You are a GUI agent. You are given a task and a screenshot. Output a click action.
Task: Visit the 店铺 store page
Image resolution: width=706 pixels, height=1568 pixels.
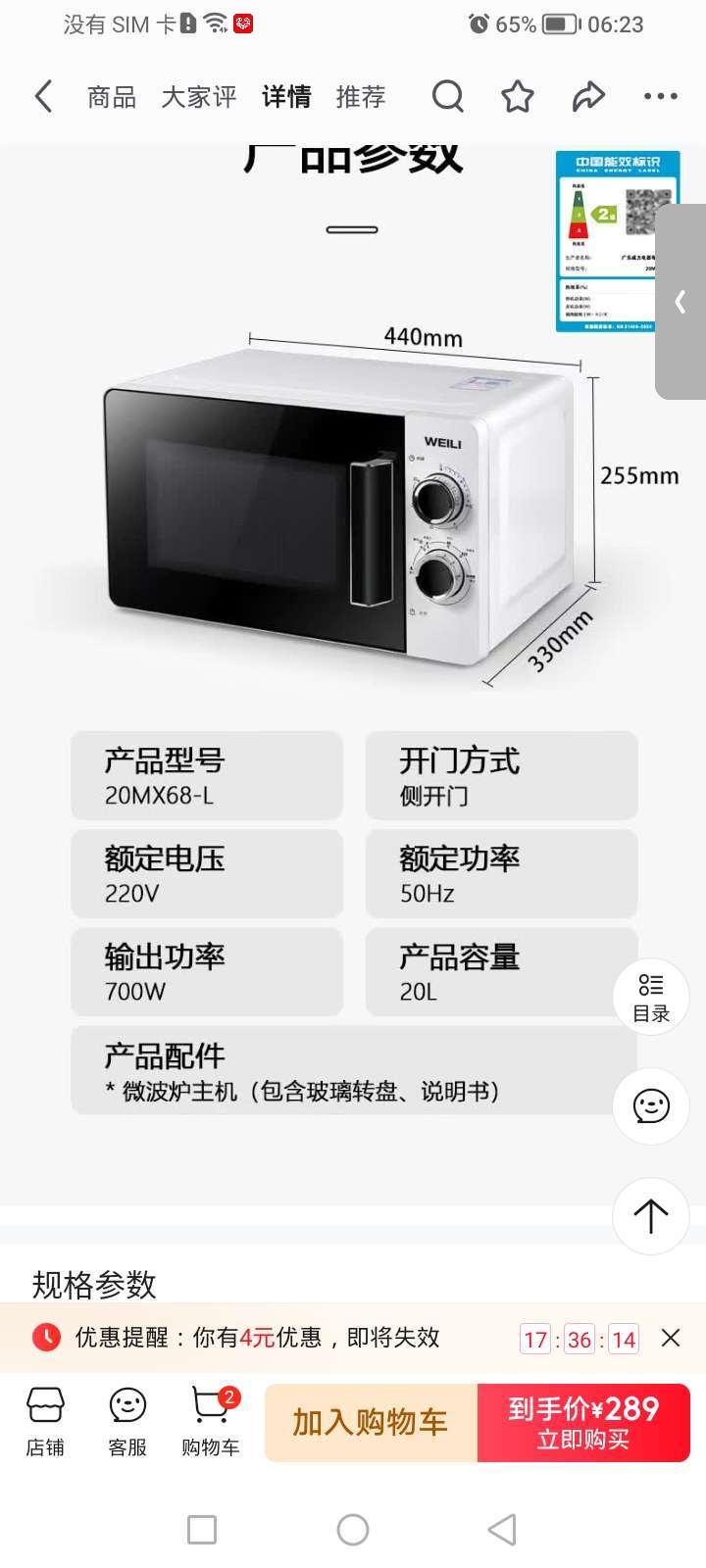coord(45,1422)
